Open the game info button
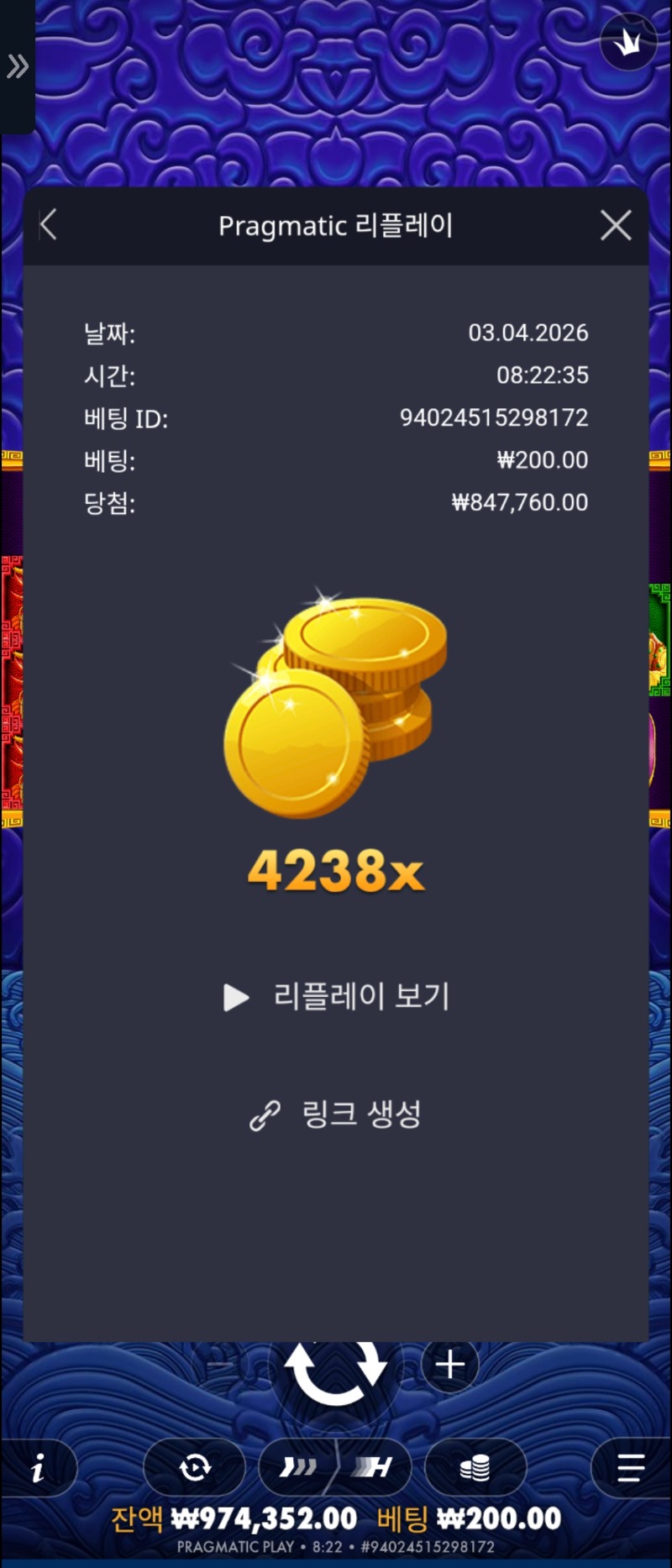This screenshot has height=1568, width=672. click(x=38, y=1468)
